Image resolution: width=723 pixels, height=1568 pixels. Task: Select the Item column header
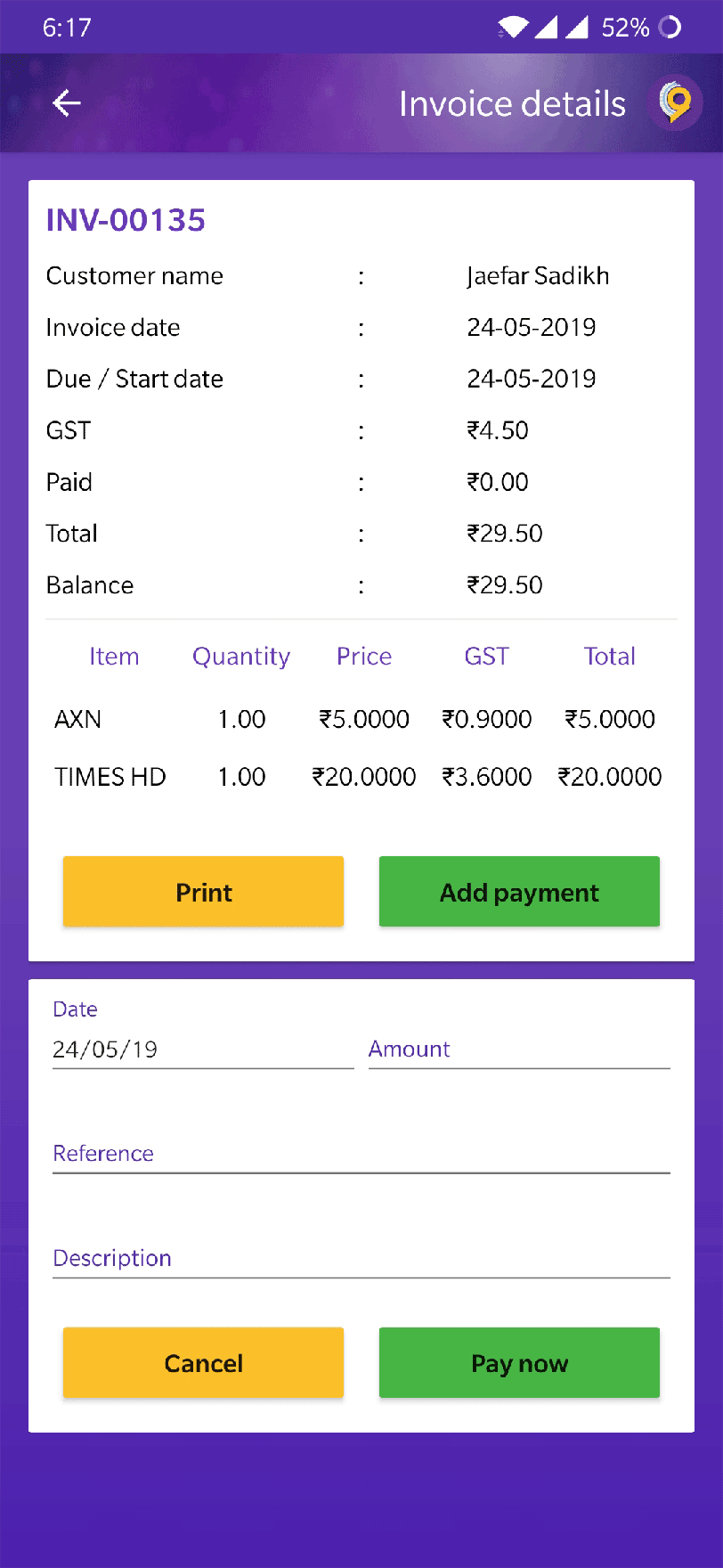(x=114, y=656)
